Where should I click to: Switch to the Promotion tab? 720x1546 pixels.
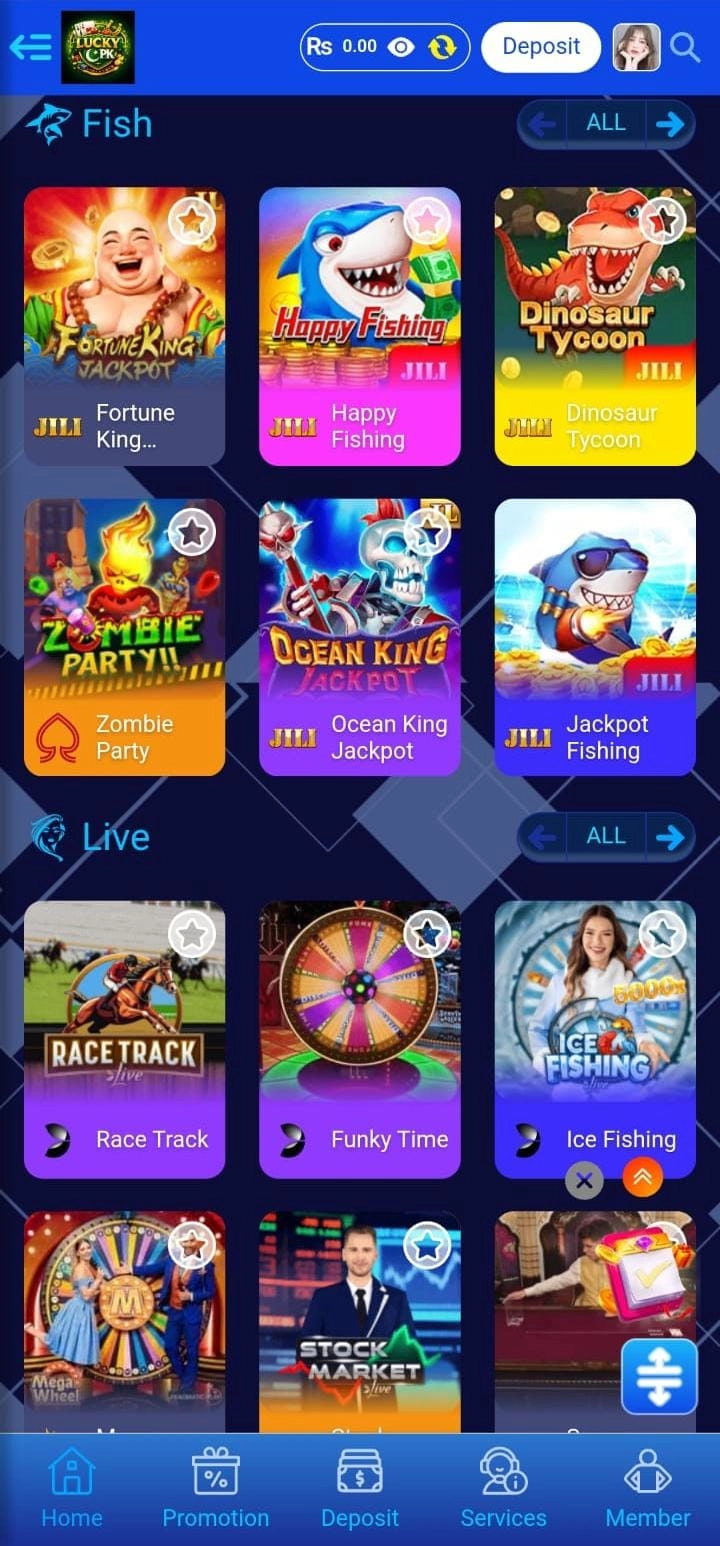216,1488
